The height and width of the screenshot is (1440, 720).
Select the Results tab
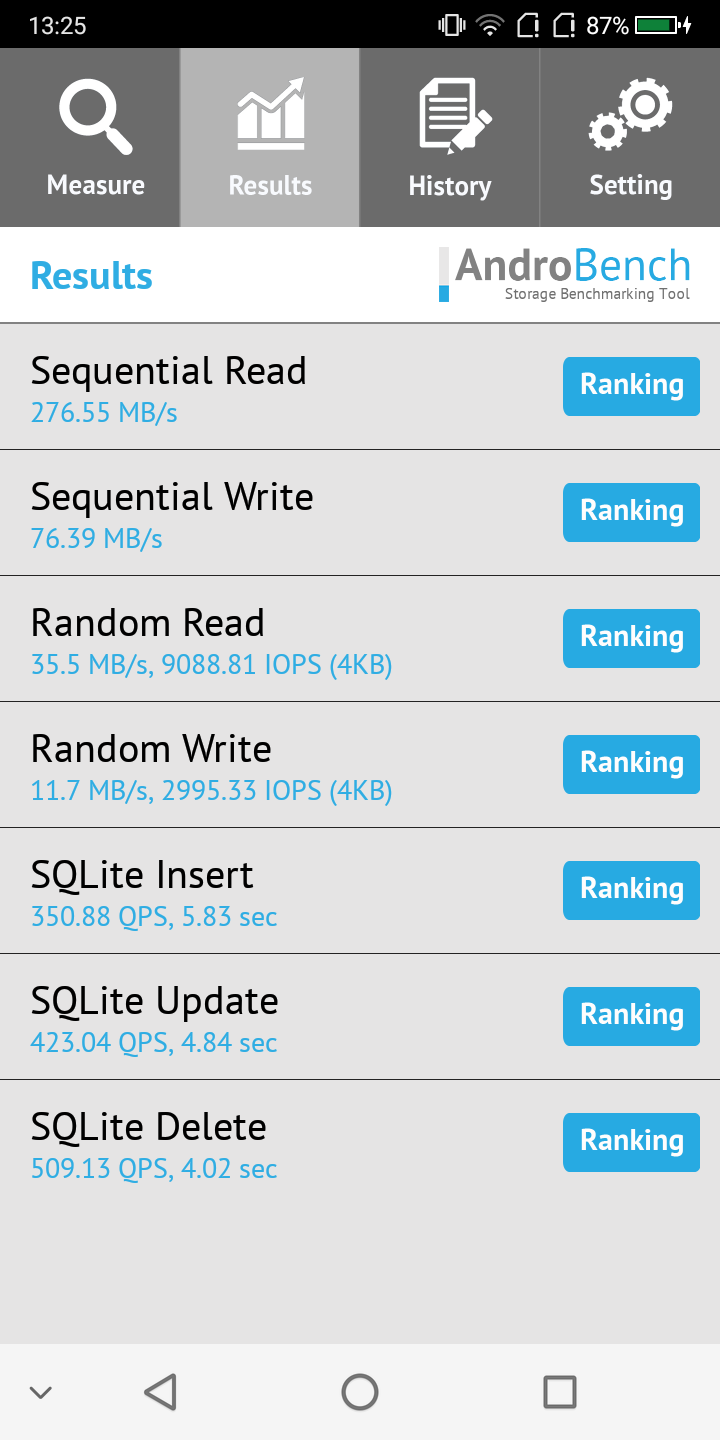point(270,138)
